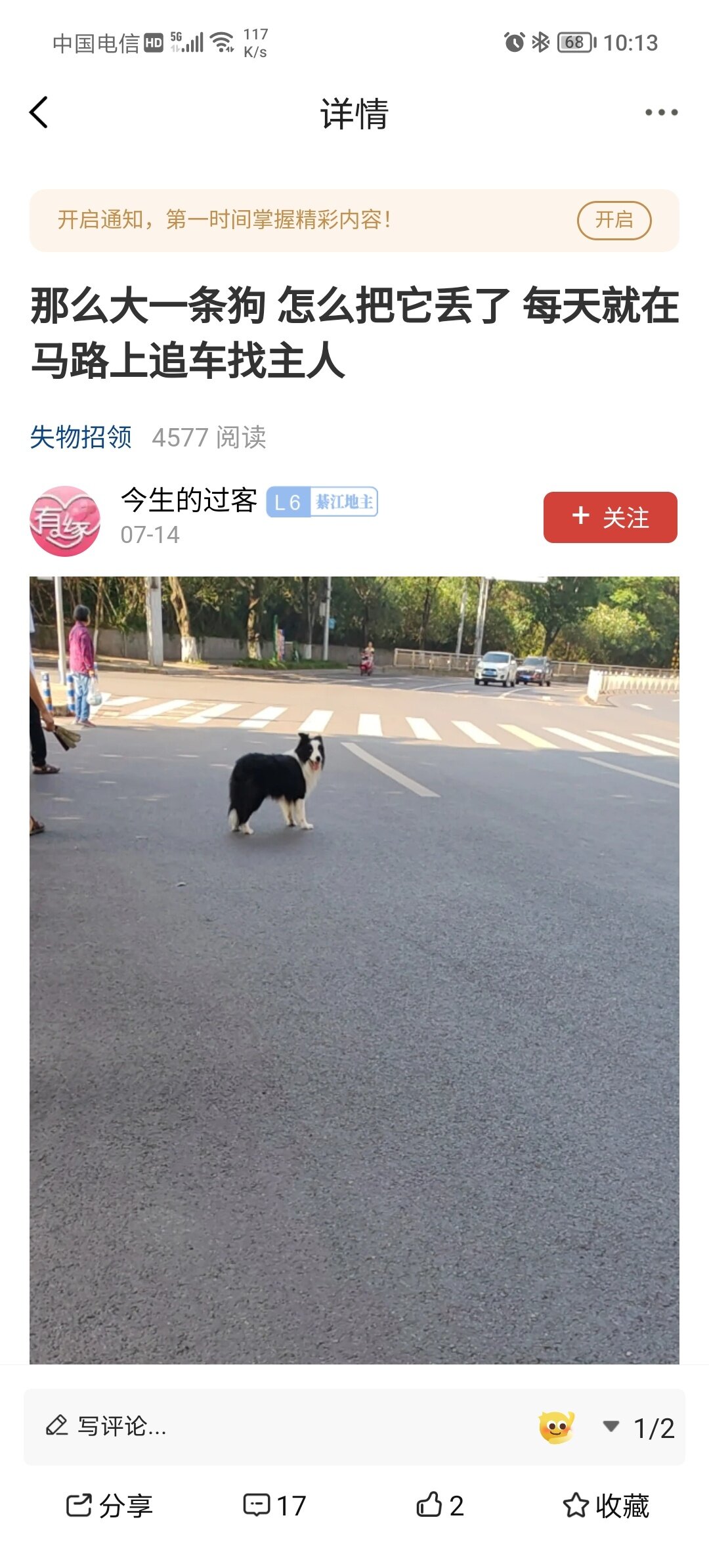This screenshot has width=709, height=1568.
Task: Follow the author with 关注 button
Action: 610,517
